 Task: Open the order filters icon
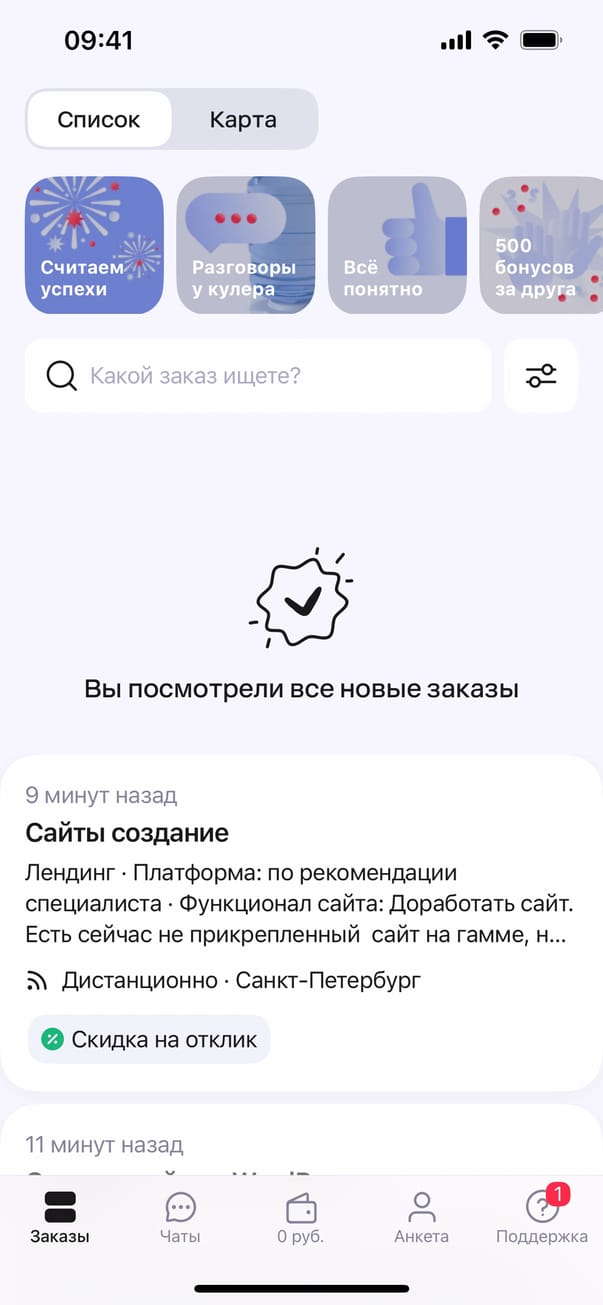(x=541, y=376)
